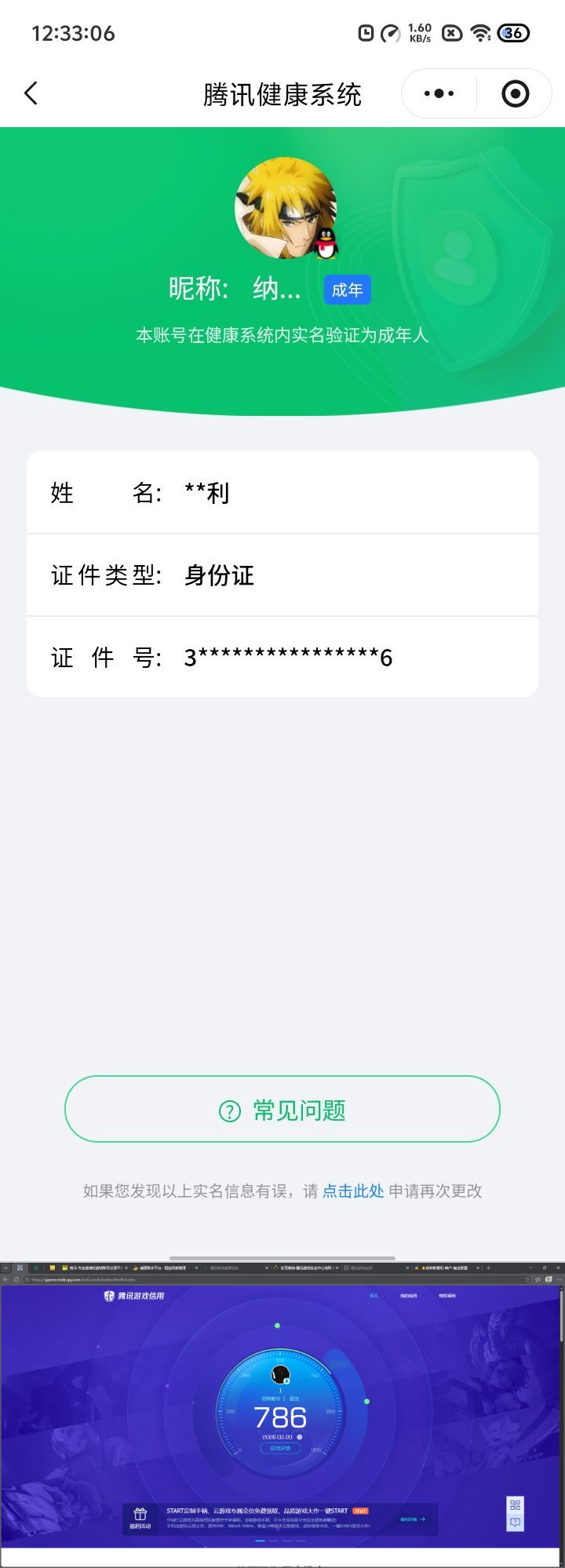Screen dimensions: 565x1568
Task: Tap the question mark icon beside 常见问题
Action: [228, 1110]
